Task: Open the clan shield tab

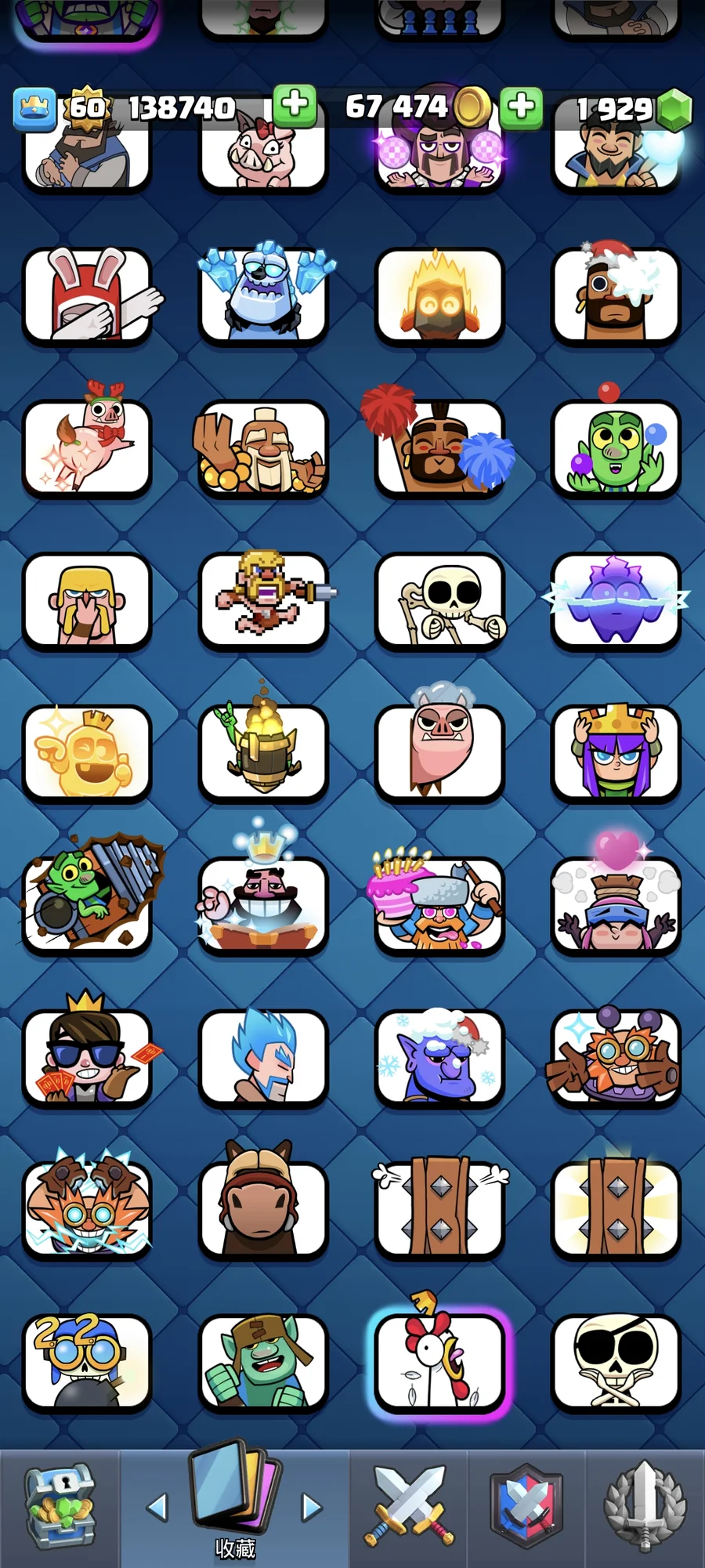Action: (526, 1506)
